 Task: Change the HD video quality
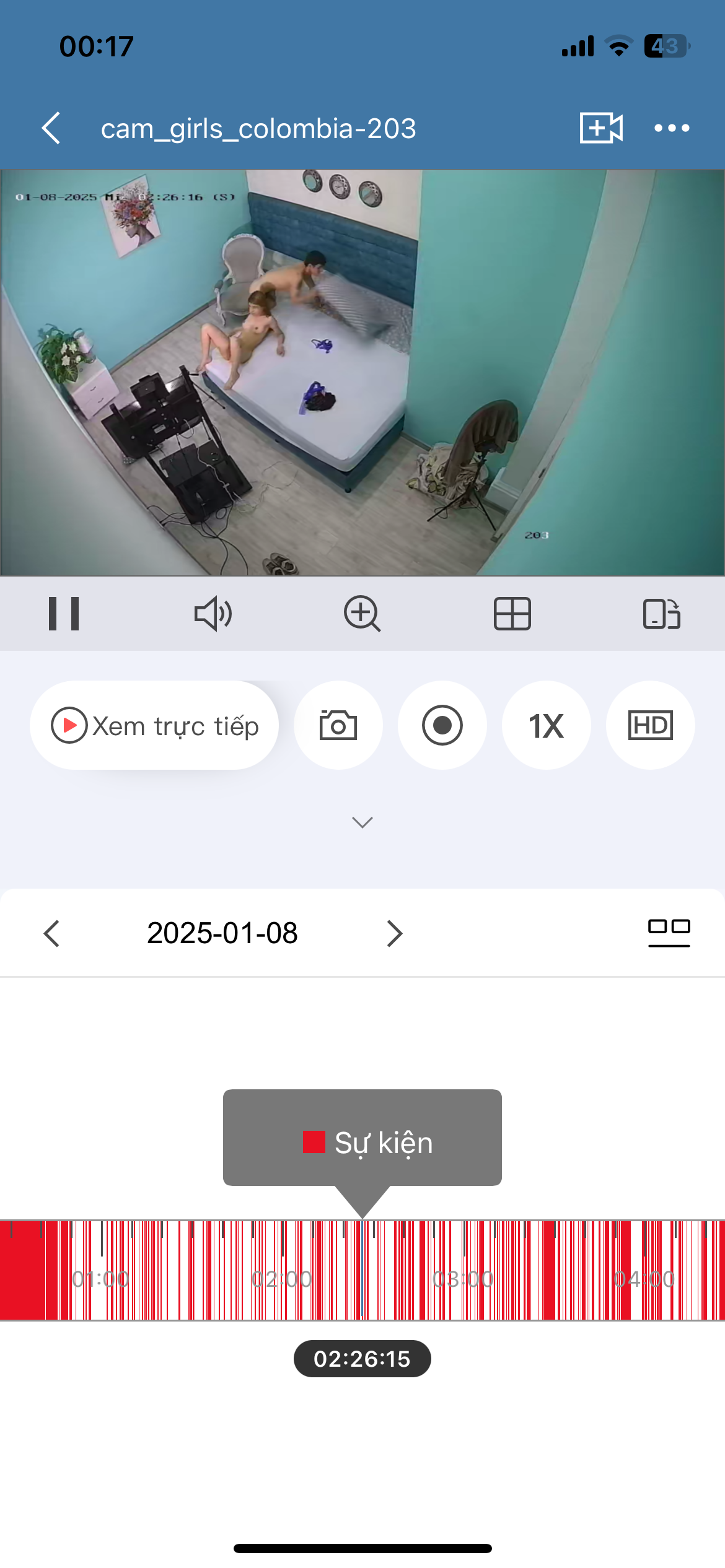(650, 725)
